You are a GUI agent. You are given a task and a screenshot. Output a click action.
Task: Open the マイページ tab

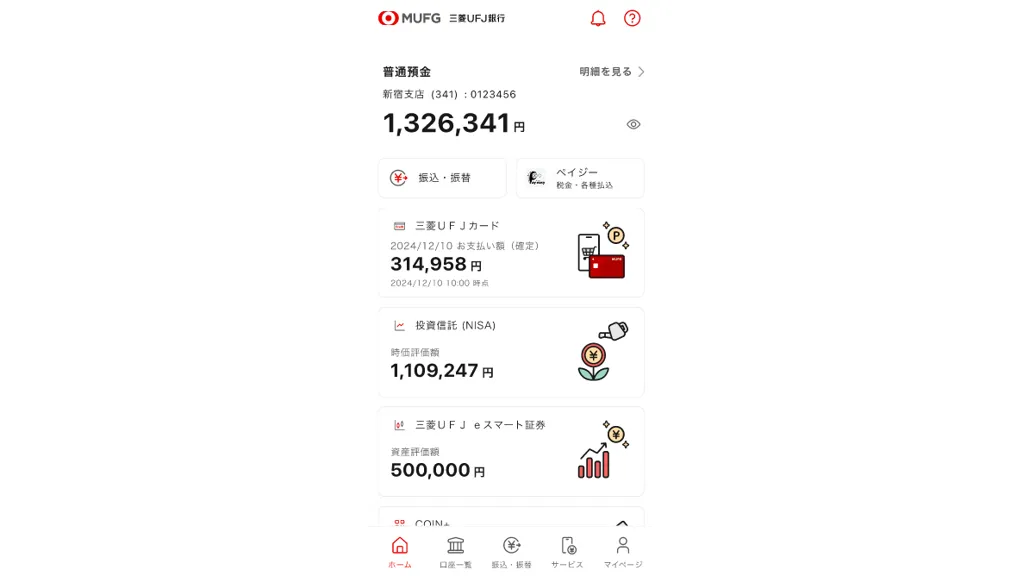click(622, 551)
